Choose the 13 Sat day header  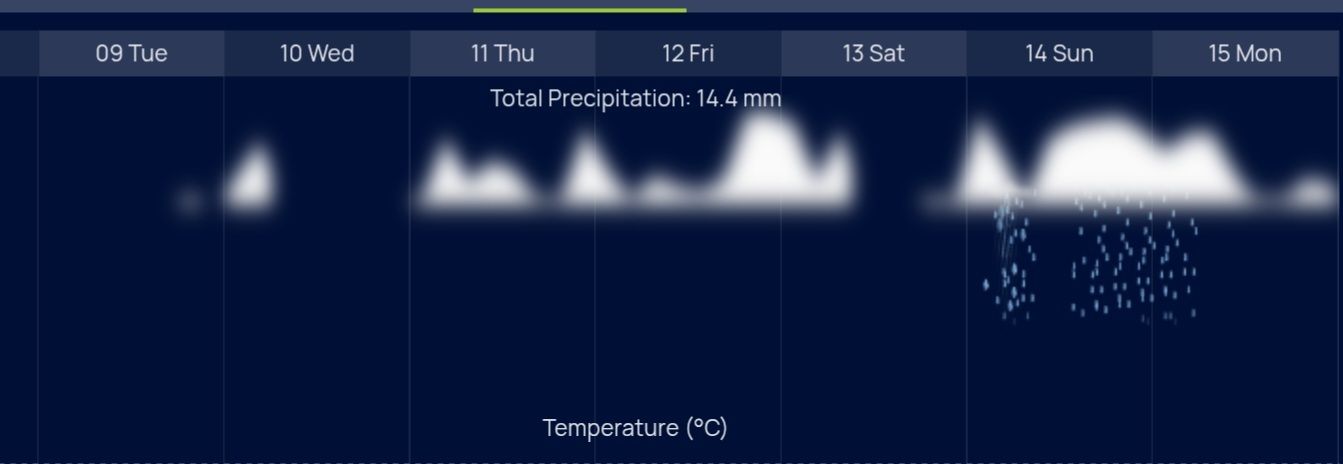coord(873,53)
